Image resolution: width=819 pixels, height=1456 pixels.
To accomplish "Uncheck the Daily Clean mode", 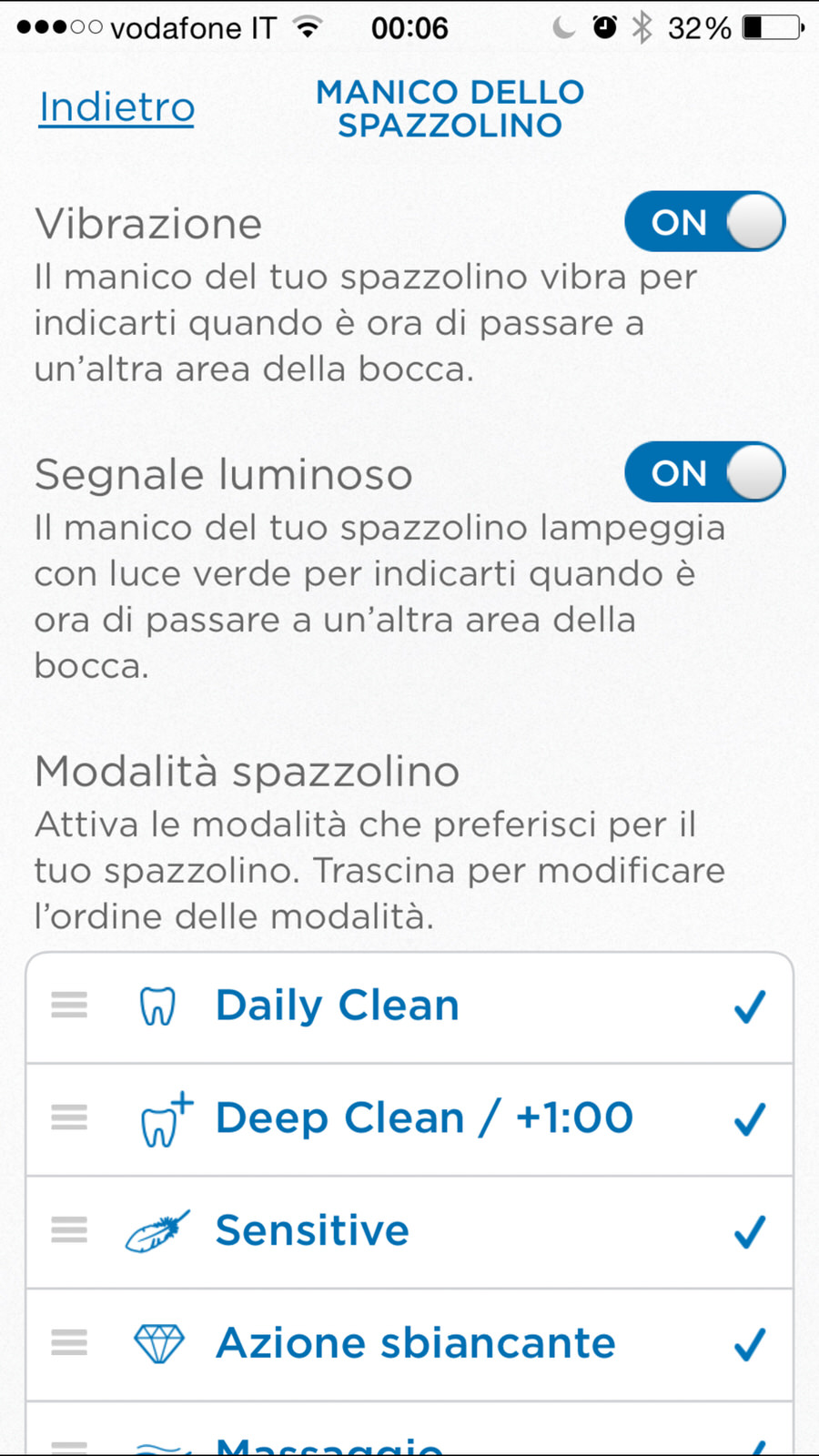I will click(749, 1006).
